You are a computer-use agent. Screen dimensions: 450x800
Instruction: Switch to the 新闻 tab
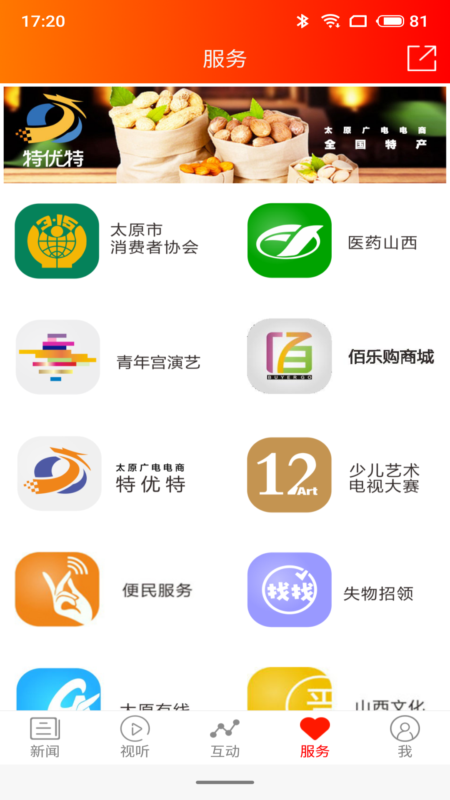(x=45, y=737)
